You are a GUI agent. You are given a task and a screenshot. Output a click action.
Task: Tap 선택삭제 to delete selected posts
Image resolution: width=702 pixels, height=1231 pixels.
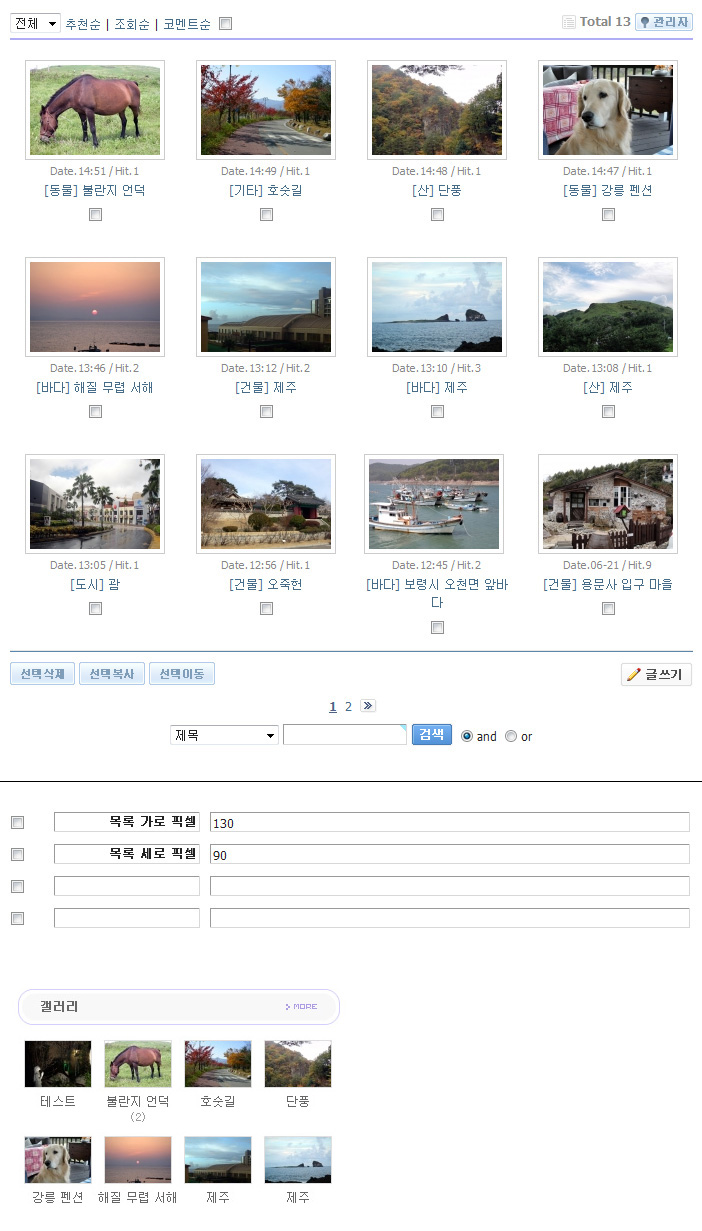[42, 674]
